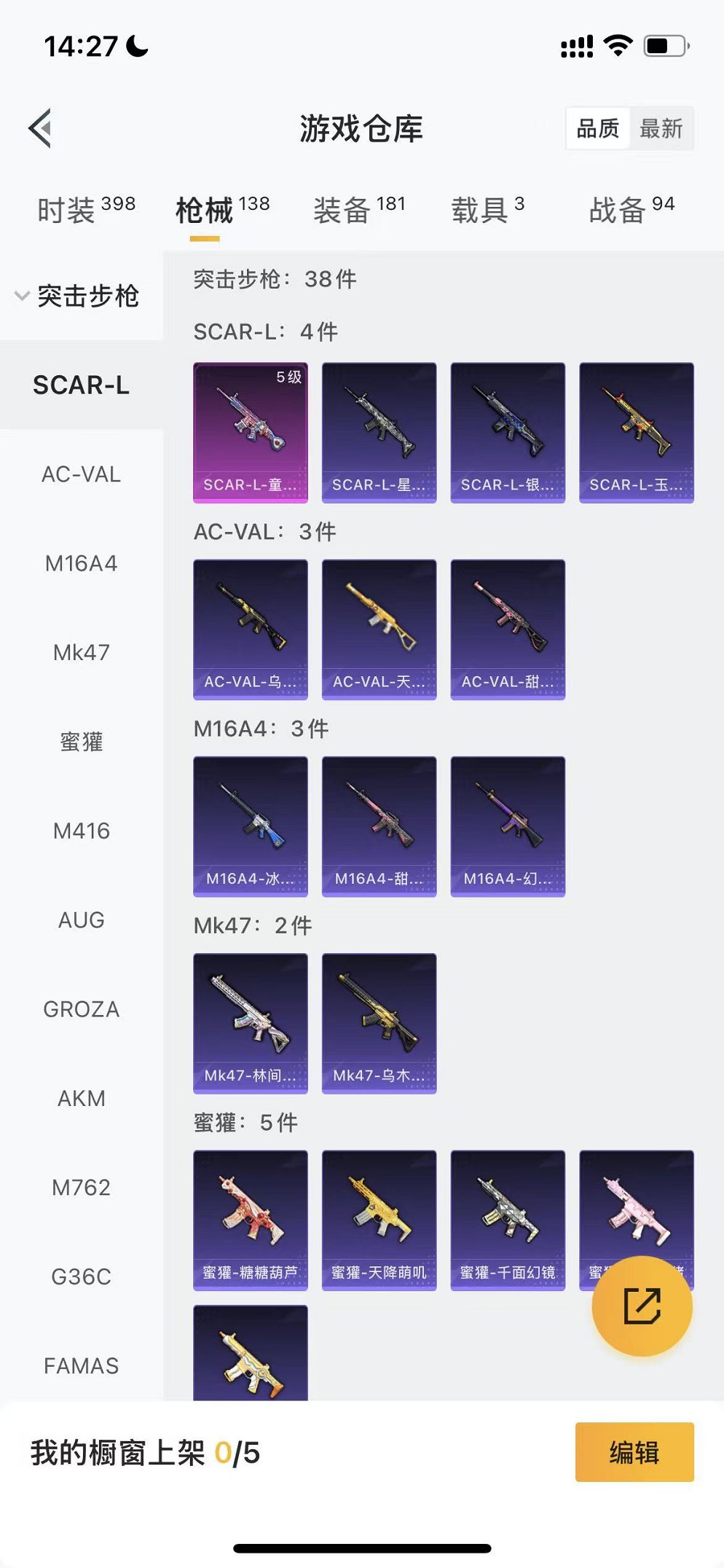Jump to AKM in the sidebar
The image size is (724, 1568).
[x=81, y=1098]
